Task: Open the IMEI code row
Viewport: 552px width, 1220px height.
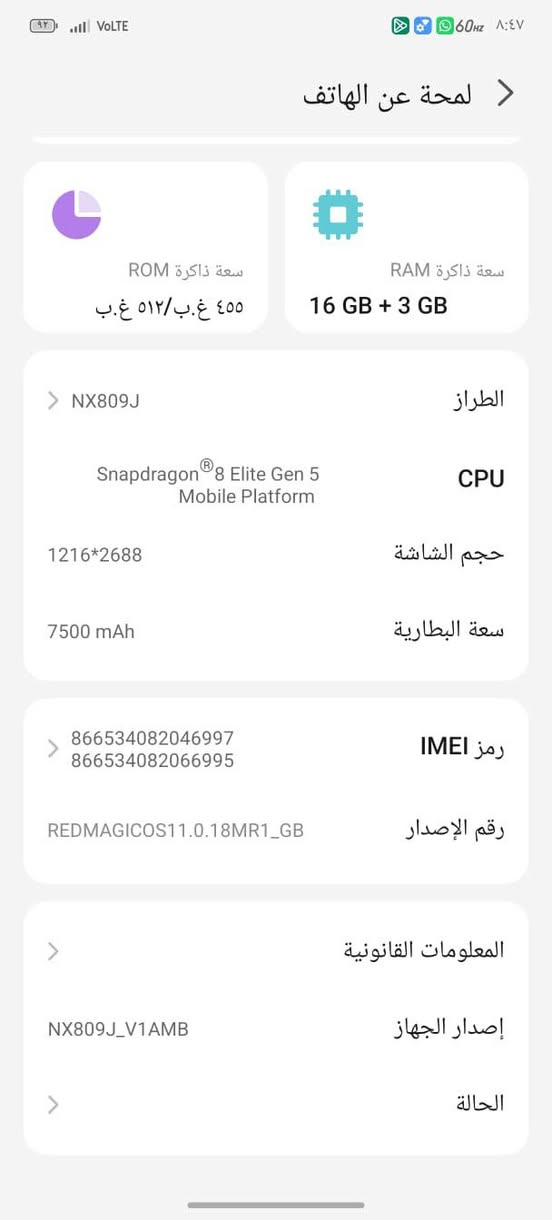Action: [x=276, y=749]
